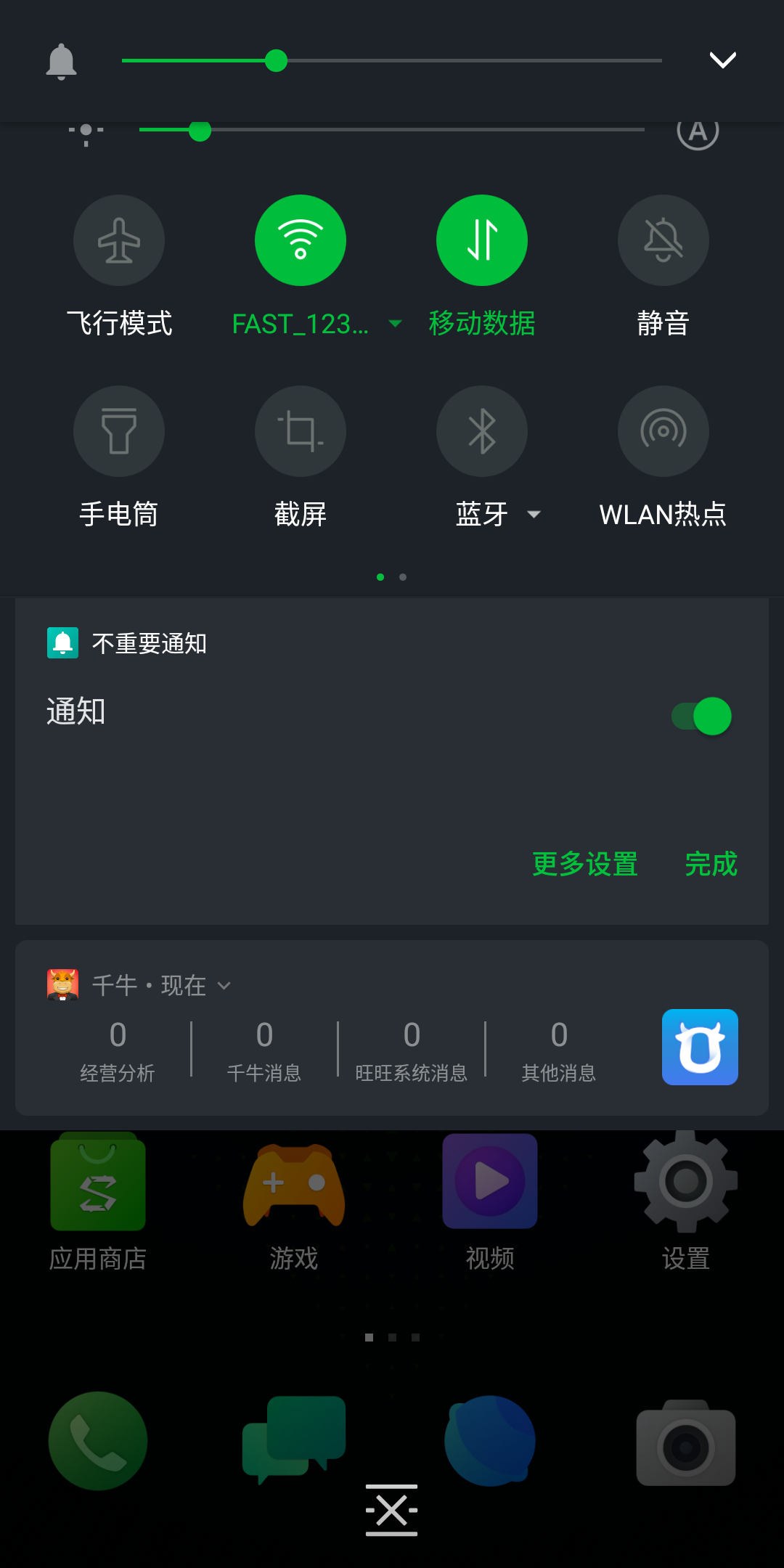
Task: Enable the WLAN hotspot (WLAN热点)
Action: (x=663, y=431)
